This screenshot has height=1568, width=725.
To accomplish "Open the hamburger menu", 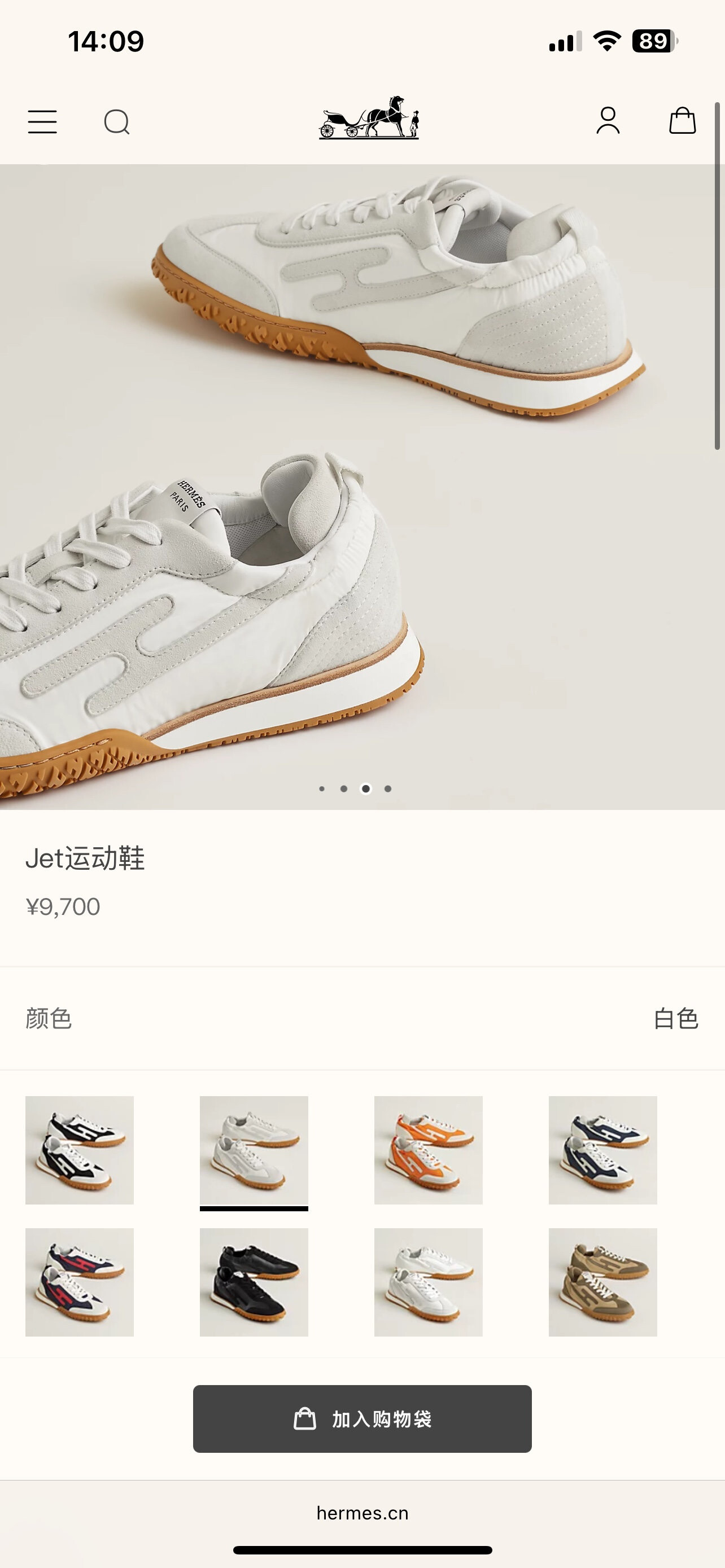I will click(x=42, y=122).
